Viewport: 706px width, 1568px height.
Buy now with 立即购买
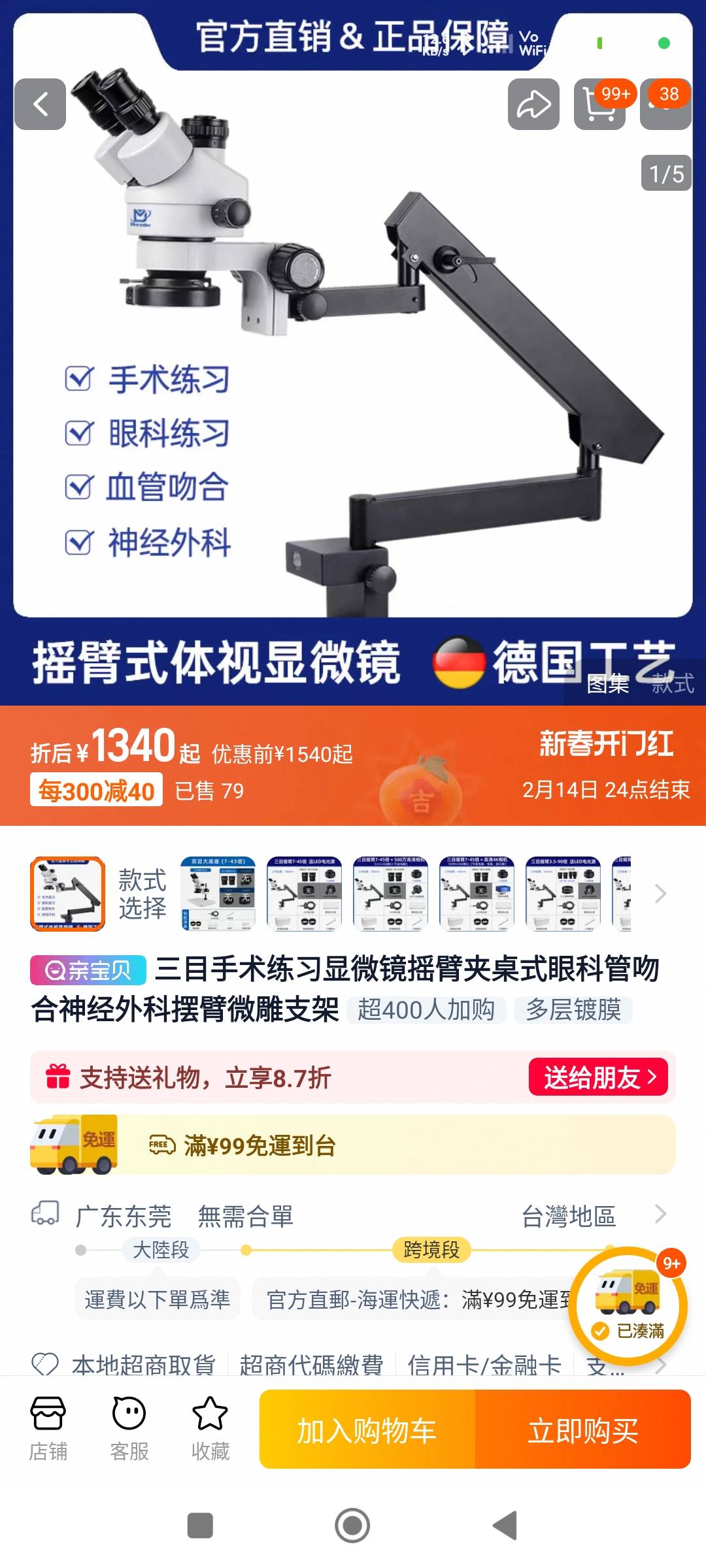[x=583, y=1429]
